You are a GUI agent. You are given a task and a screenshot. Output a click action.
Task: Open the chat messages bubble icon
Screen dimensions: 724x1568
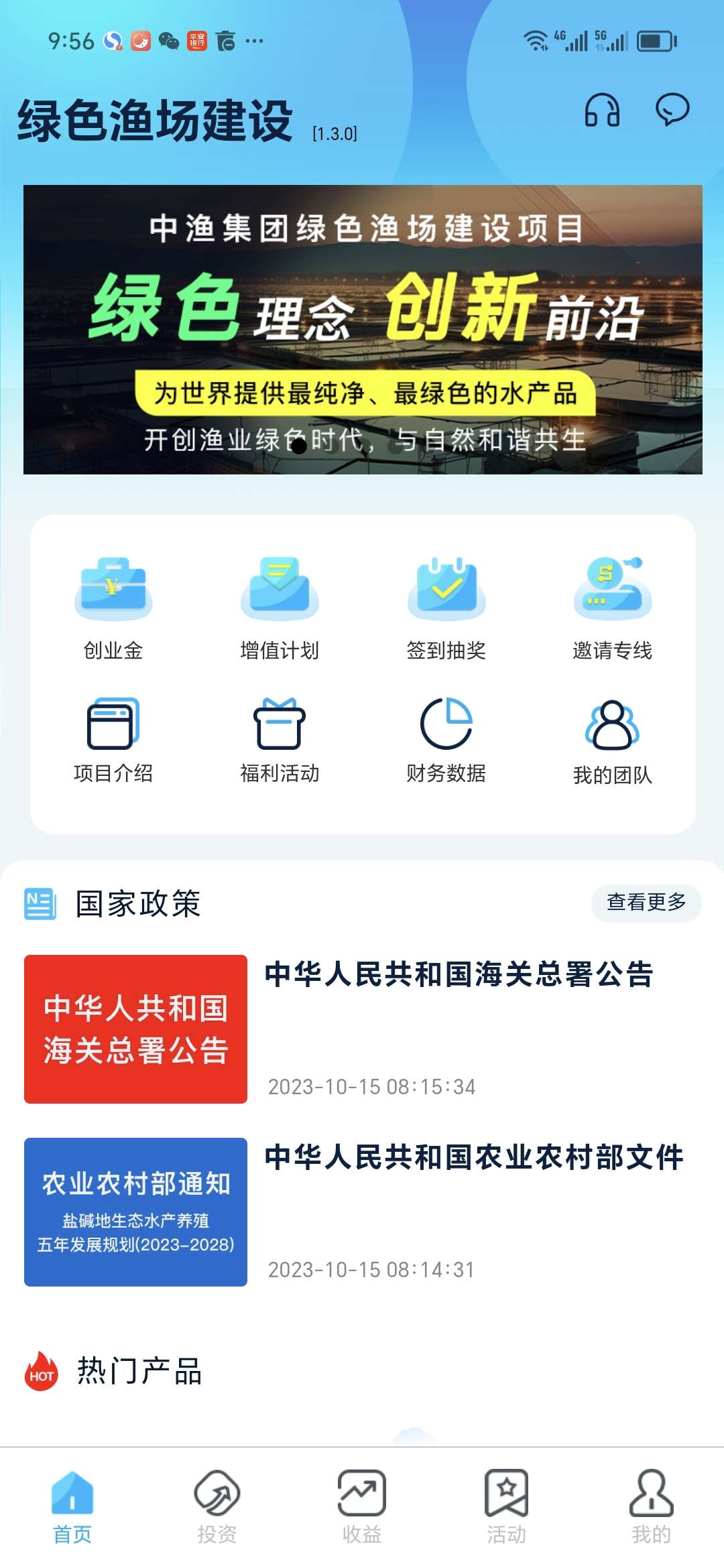672,110
